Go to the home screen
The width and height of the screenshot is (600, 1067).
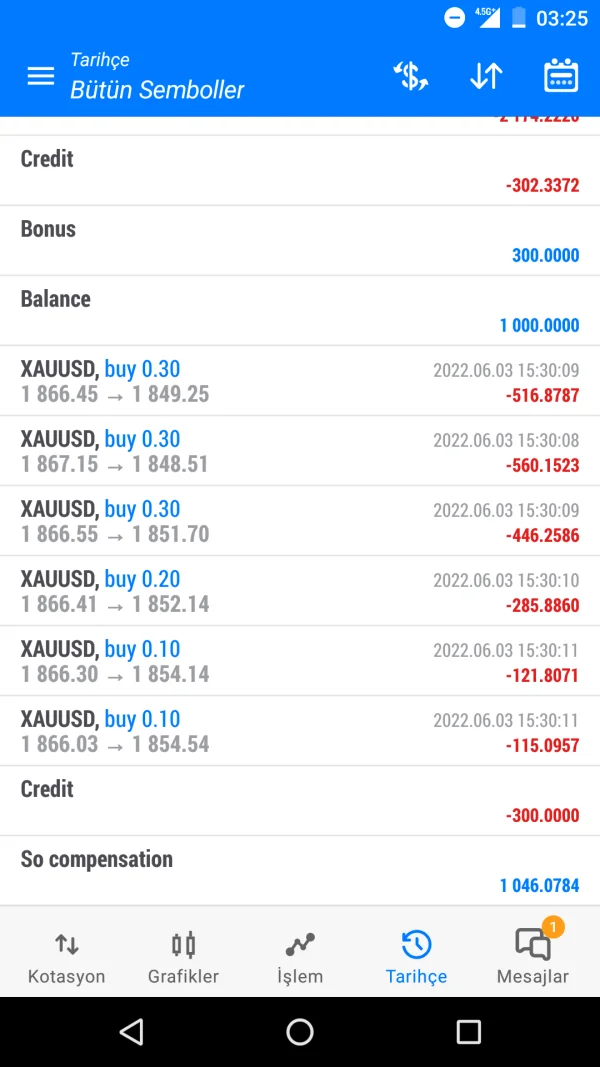pos(300,1032)
